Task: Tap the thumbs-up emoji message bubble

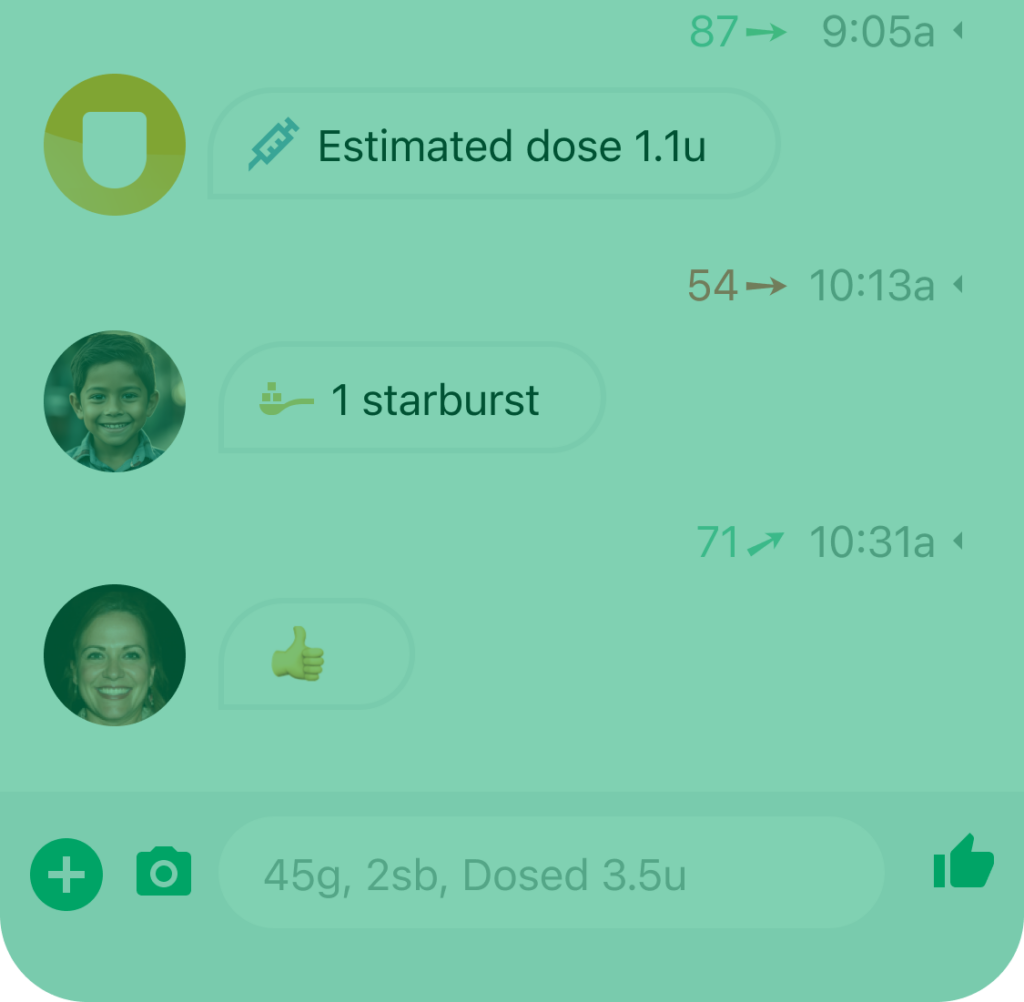Action: [315, 655]
